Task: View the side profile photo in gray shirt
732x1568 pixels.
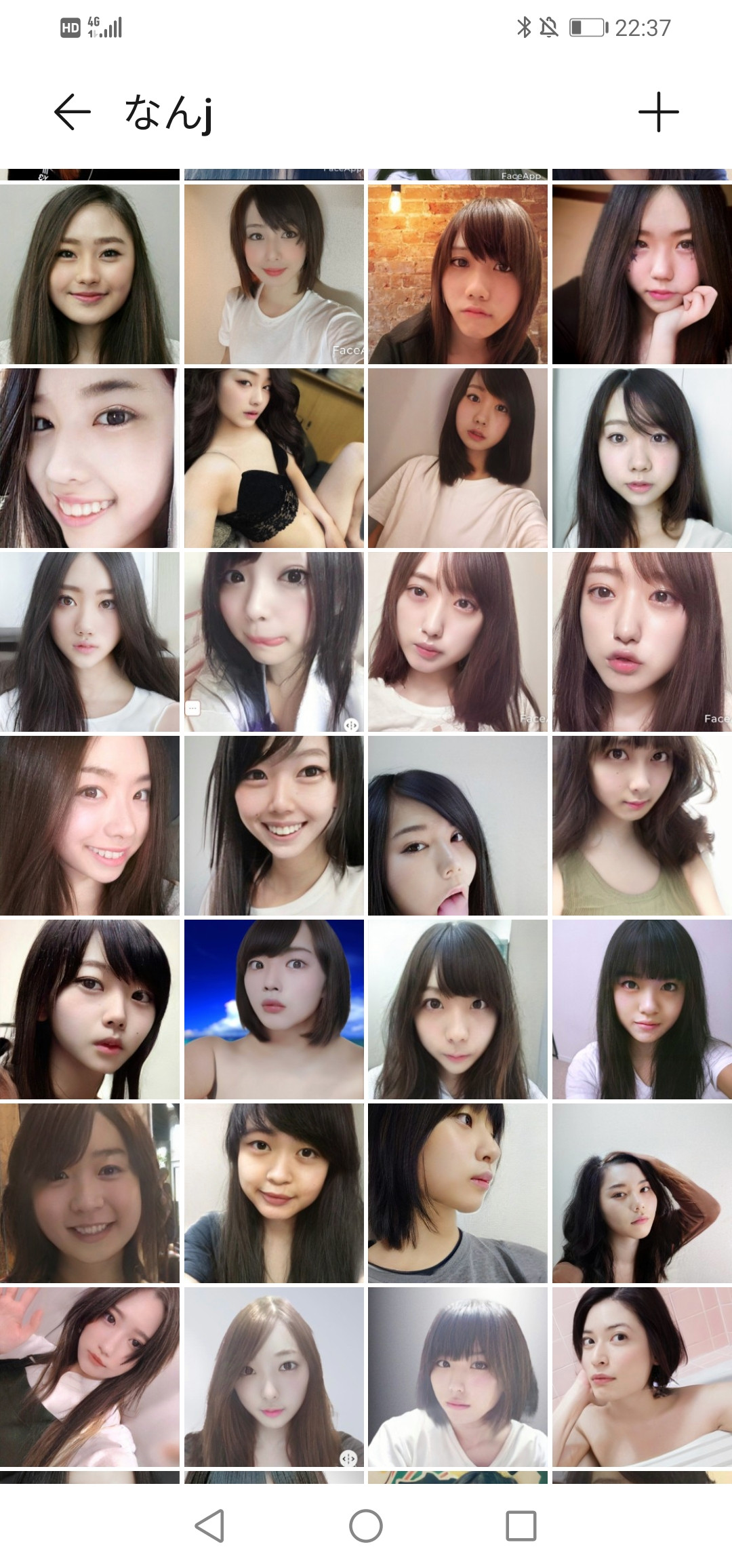Action: 457,1193
